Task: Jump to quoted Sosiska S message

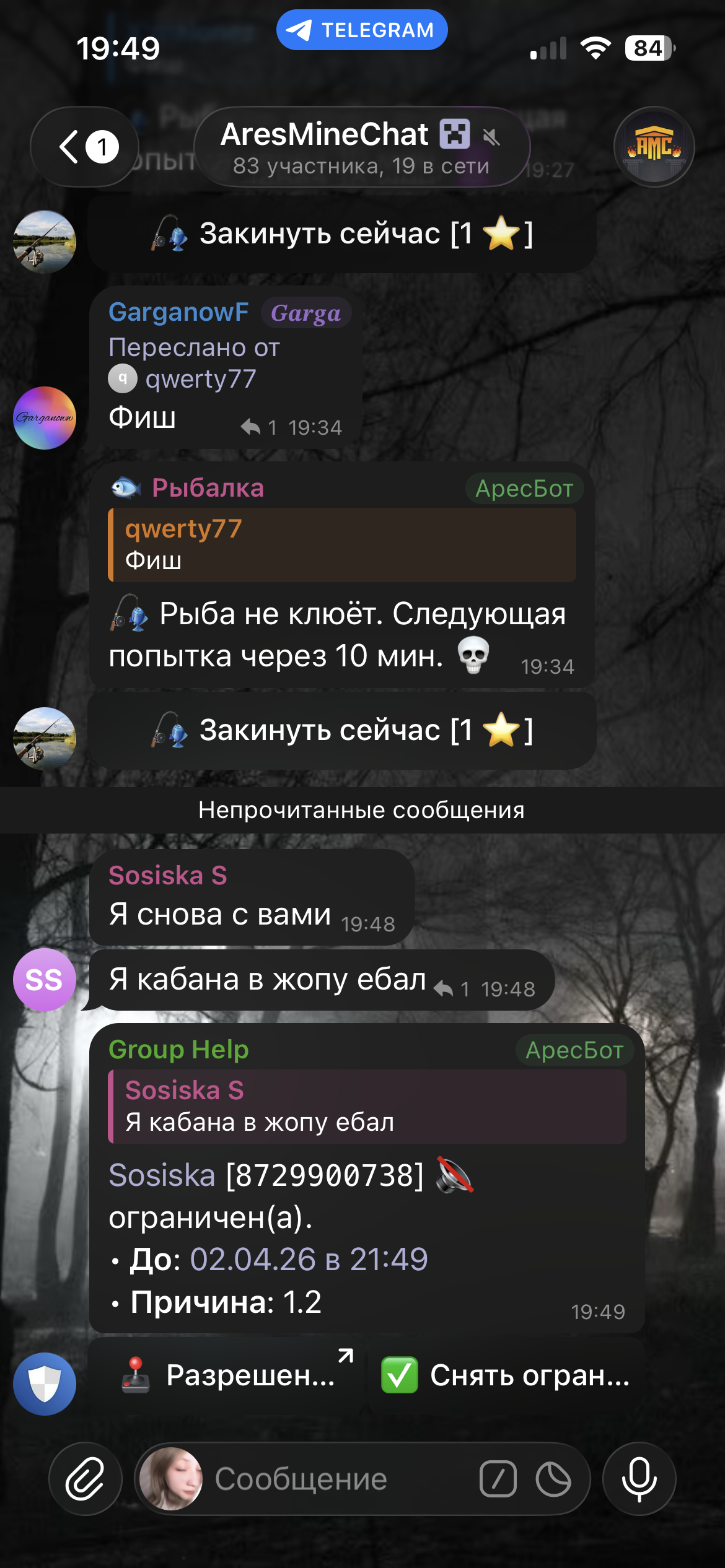Action: [367, 1106]
